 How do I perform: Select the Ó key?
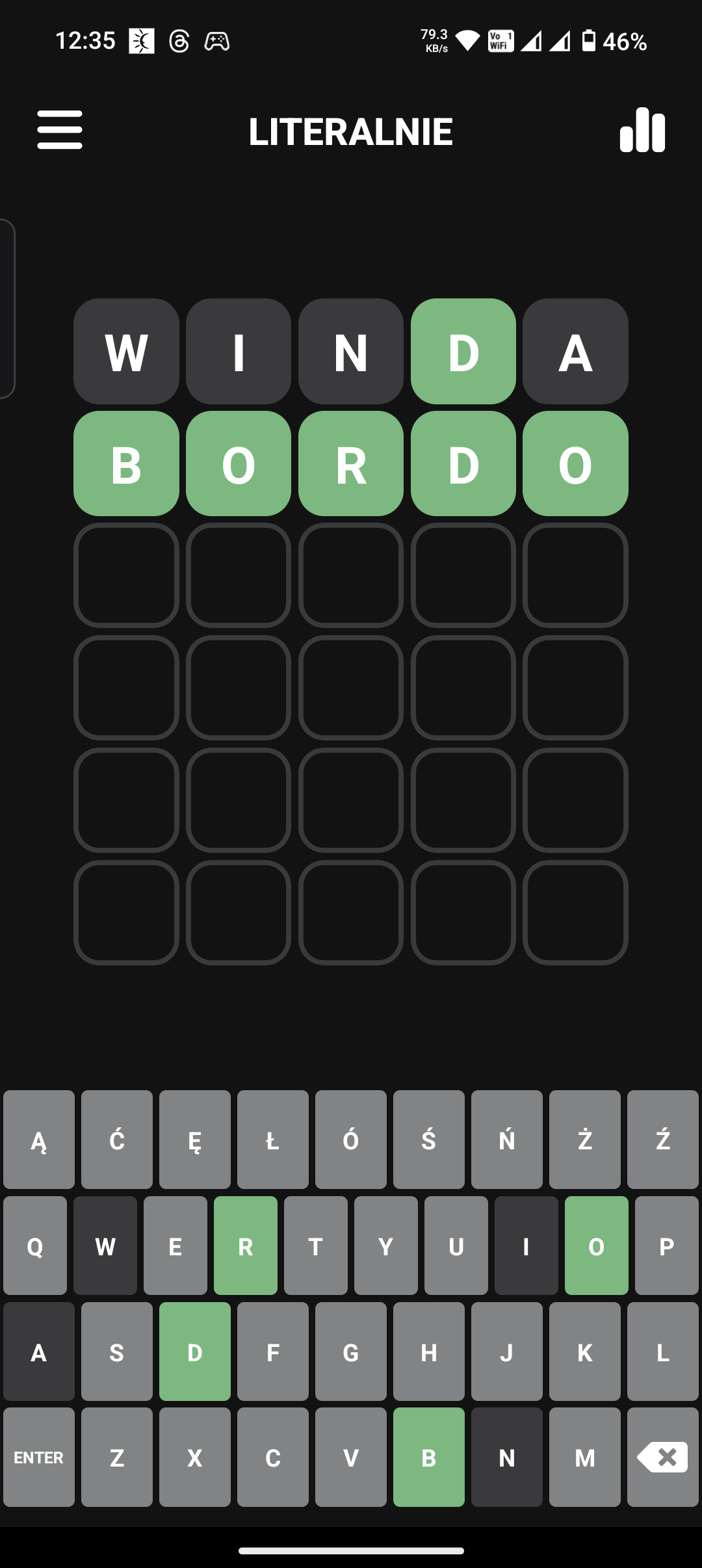click(x=351, y=1140)
